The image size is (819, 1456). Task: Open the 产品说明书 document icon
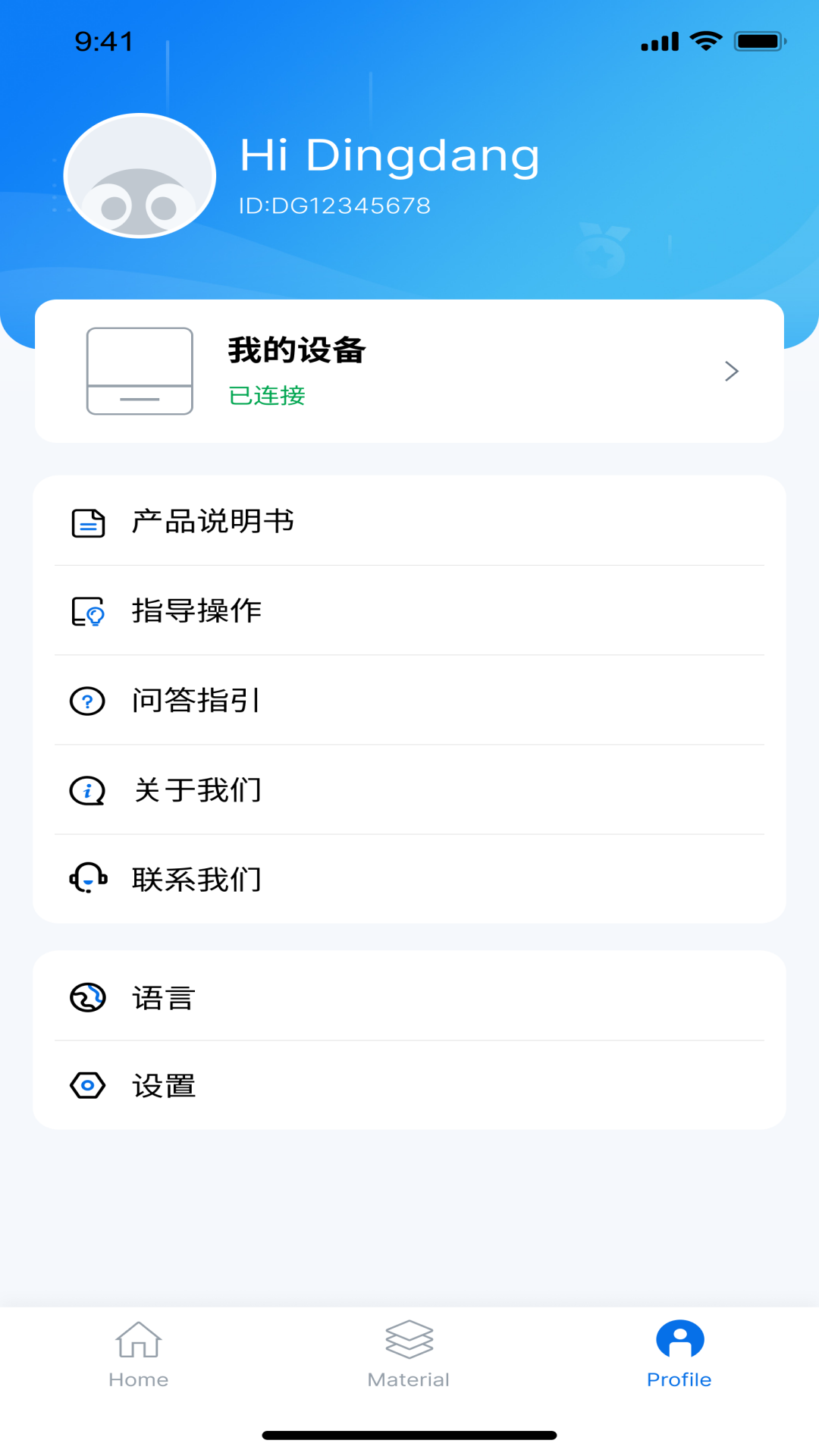(86, 522)
